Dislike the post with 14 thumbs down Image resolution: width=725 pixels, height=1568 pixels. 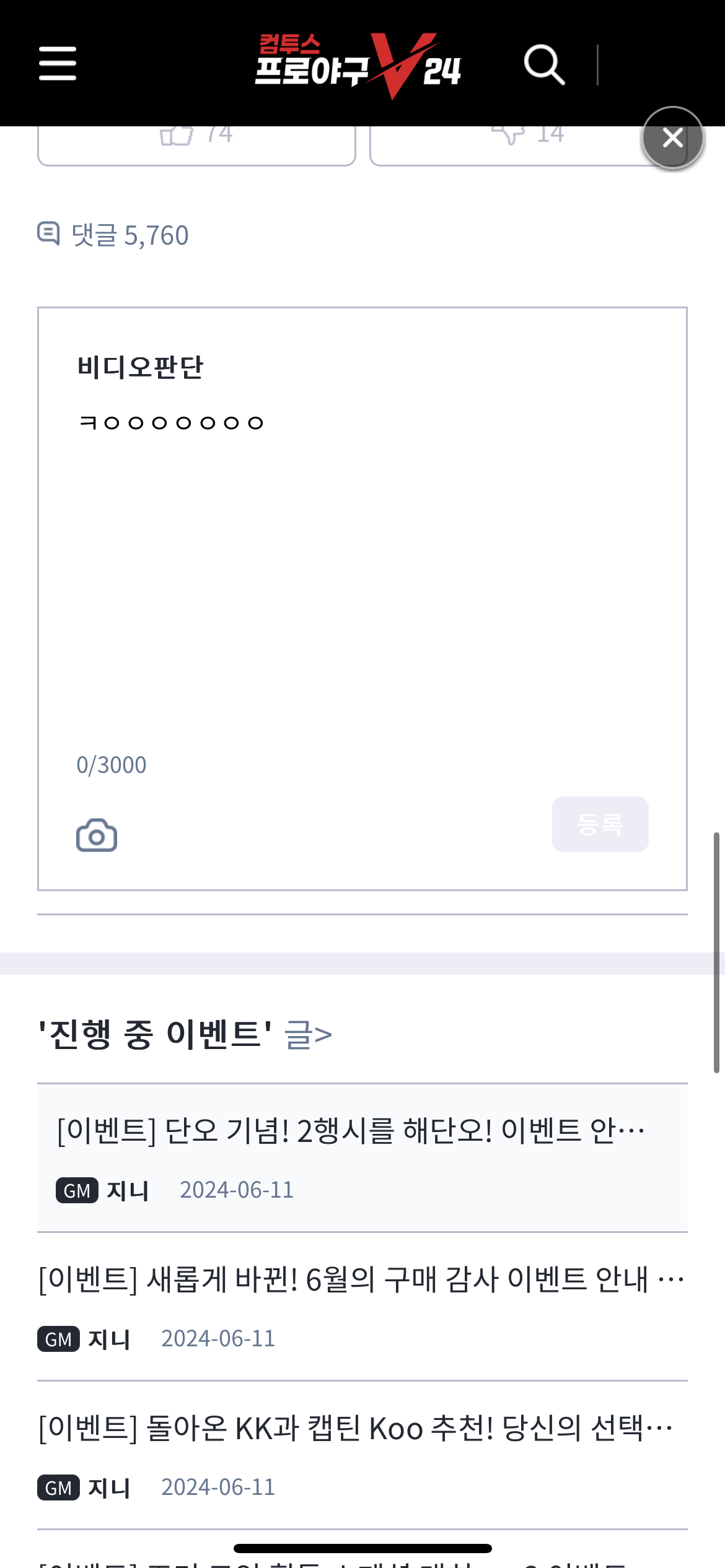(x=508, y=144)
